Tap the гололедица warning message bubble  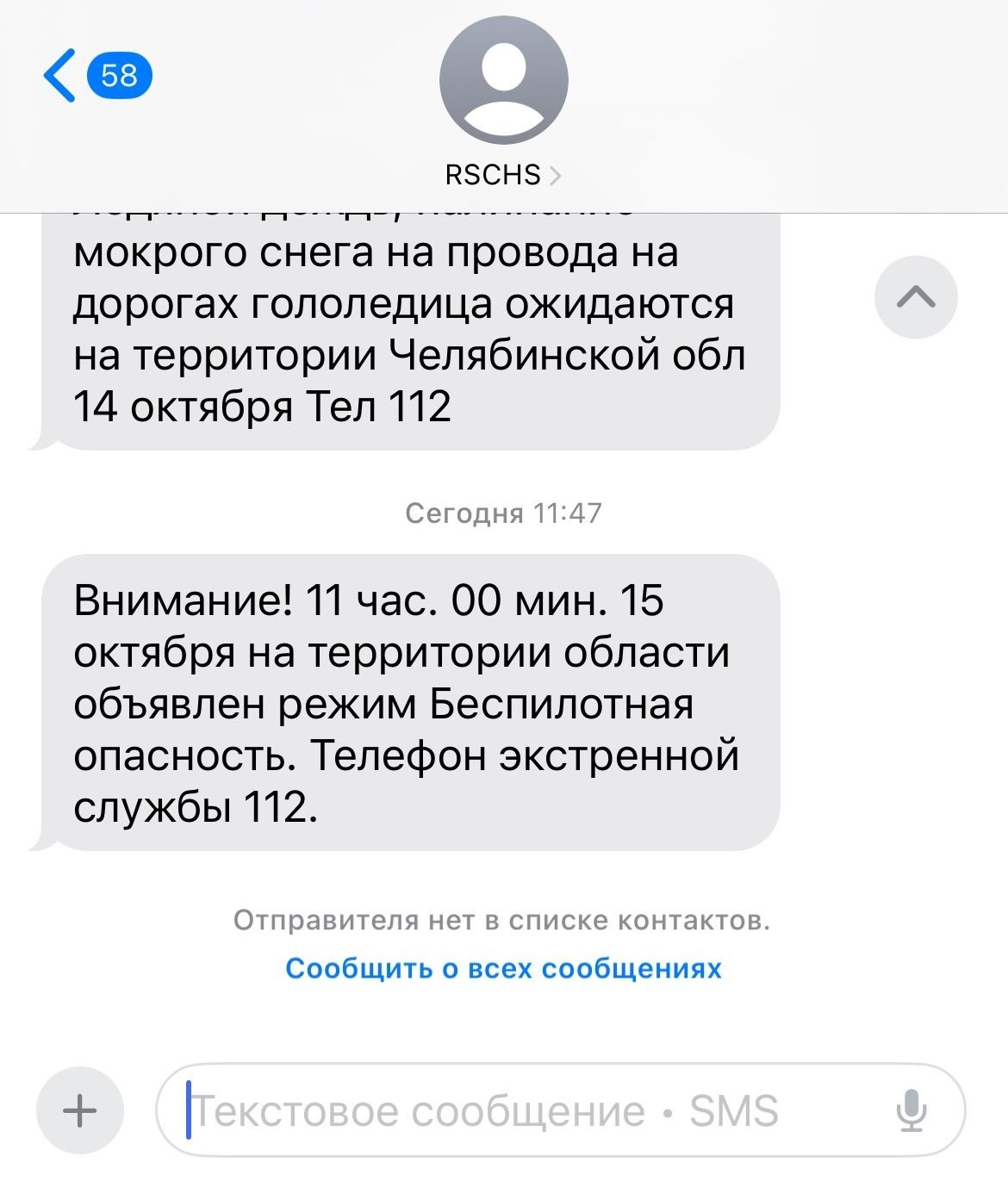click(x=405, y=327)
